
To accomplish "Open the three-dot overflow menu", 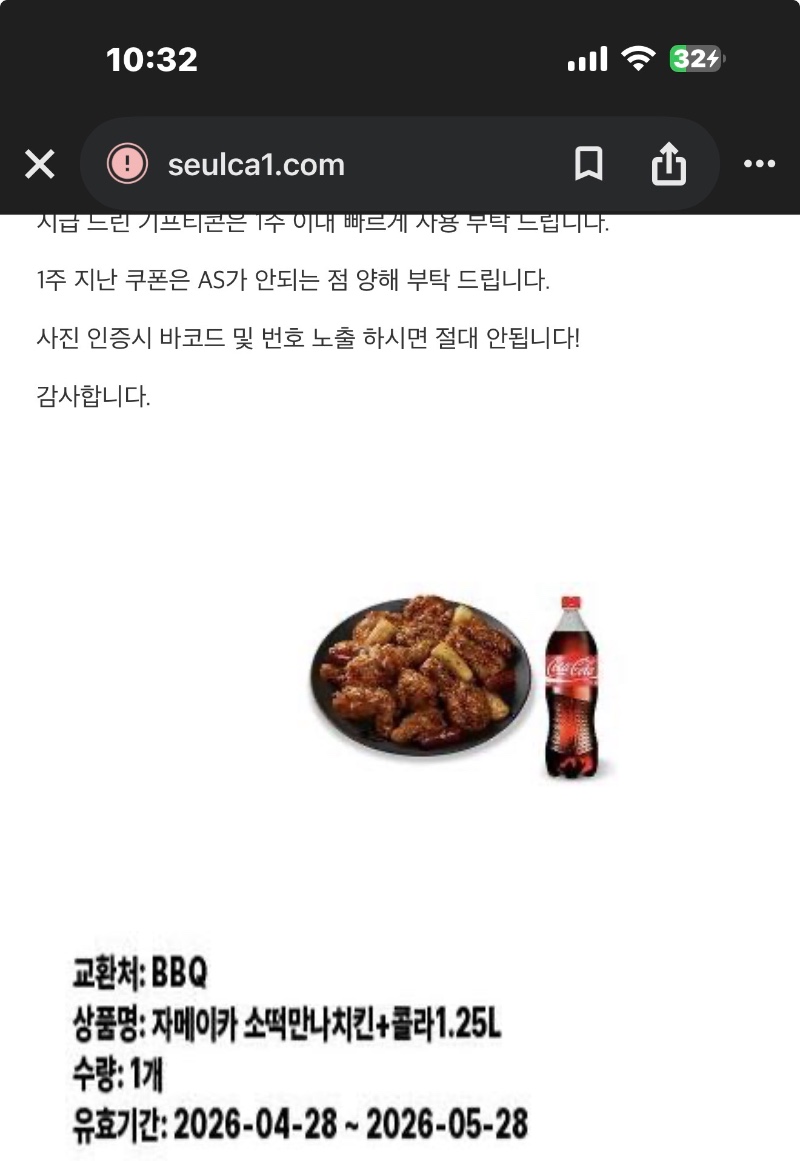I will 760,165.
